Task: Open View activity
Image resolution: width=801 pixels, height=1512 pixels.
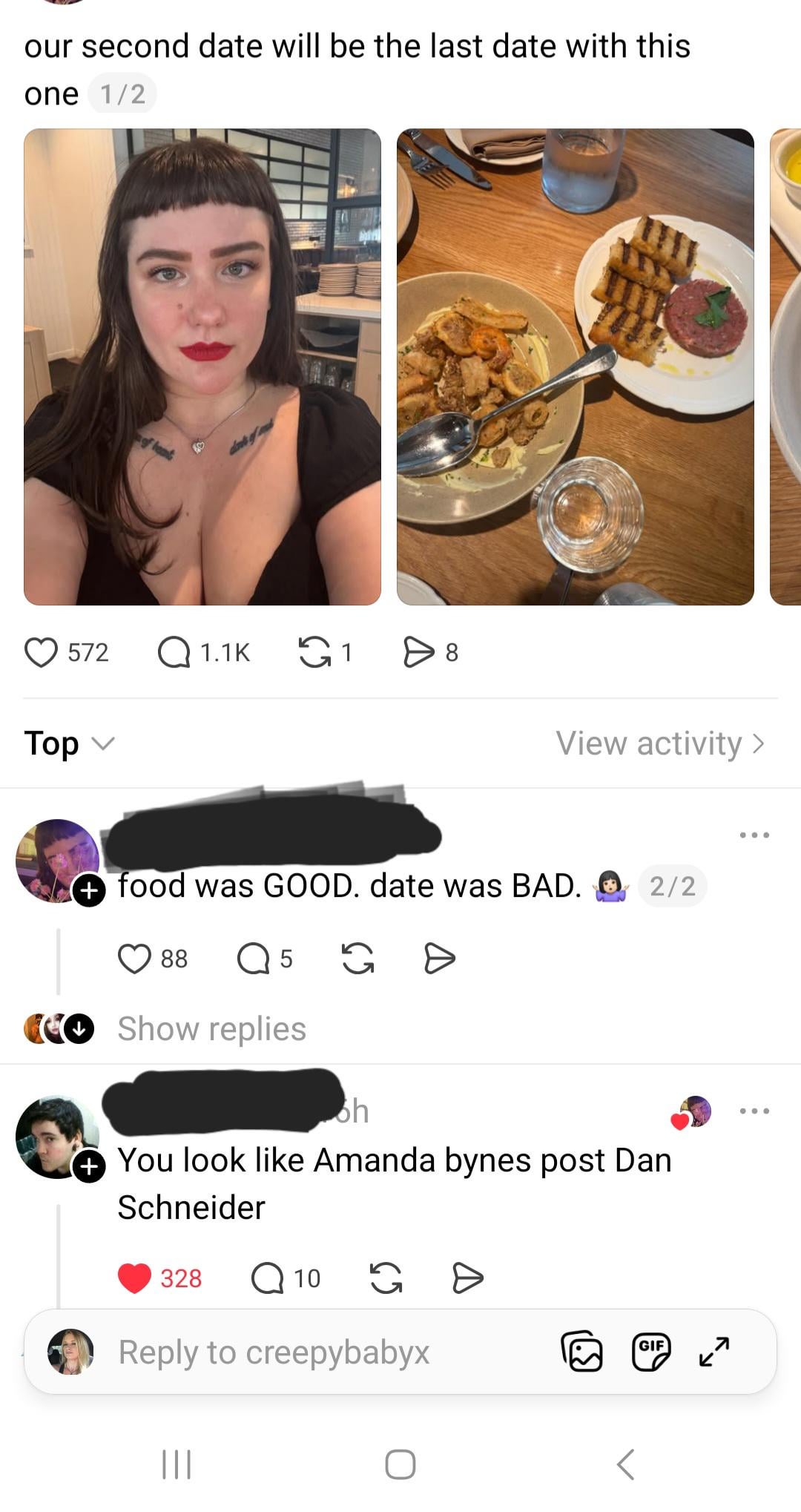Action: coord(659,743)
